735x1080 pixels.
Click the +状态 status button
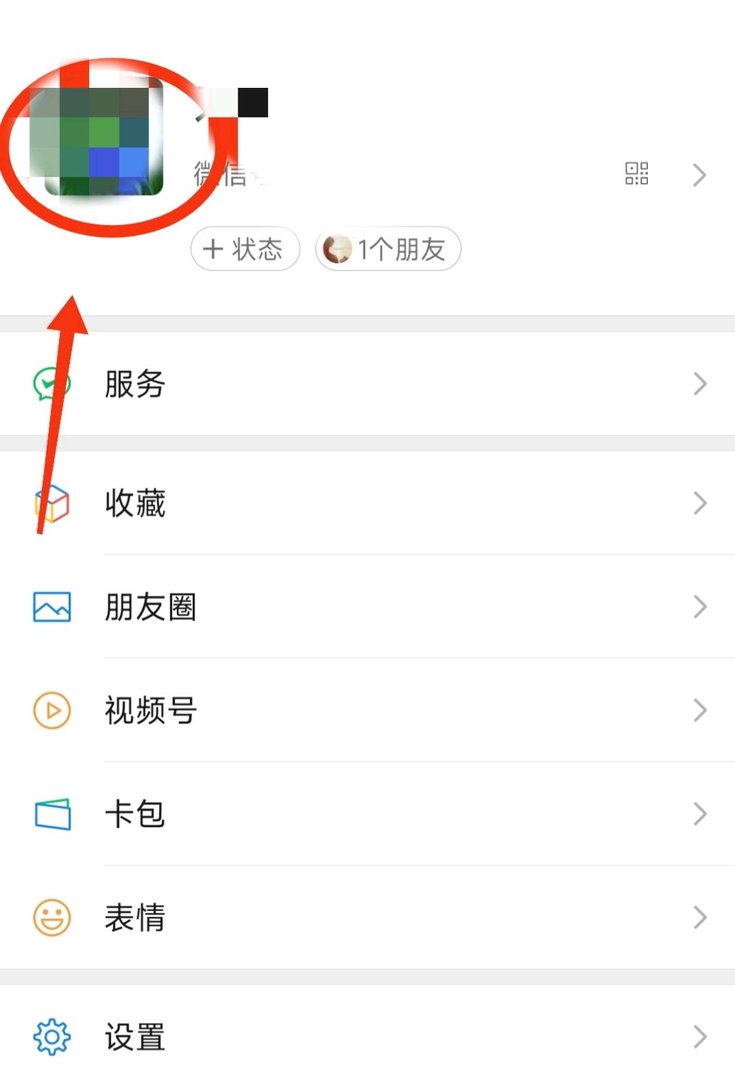click(x=245, y=250)
